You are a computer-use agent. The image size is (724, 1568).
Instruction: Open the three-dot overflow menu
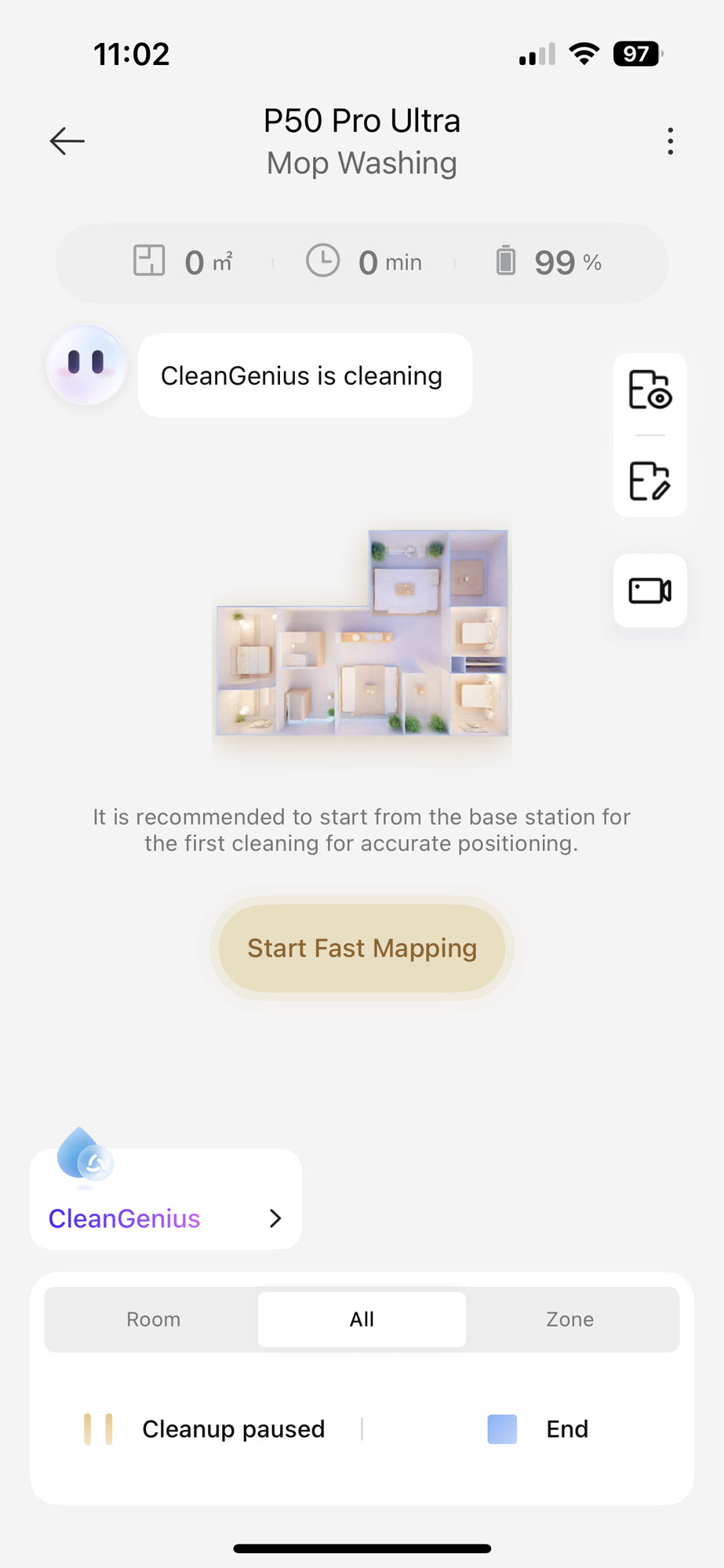(x=670, y=141)
